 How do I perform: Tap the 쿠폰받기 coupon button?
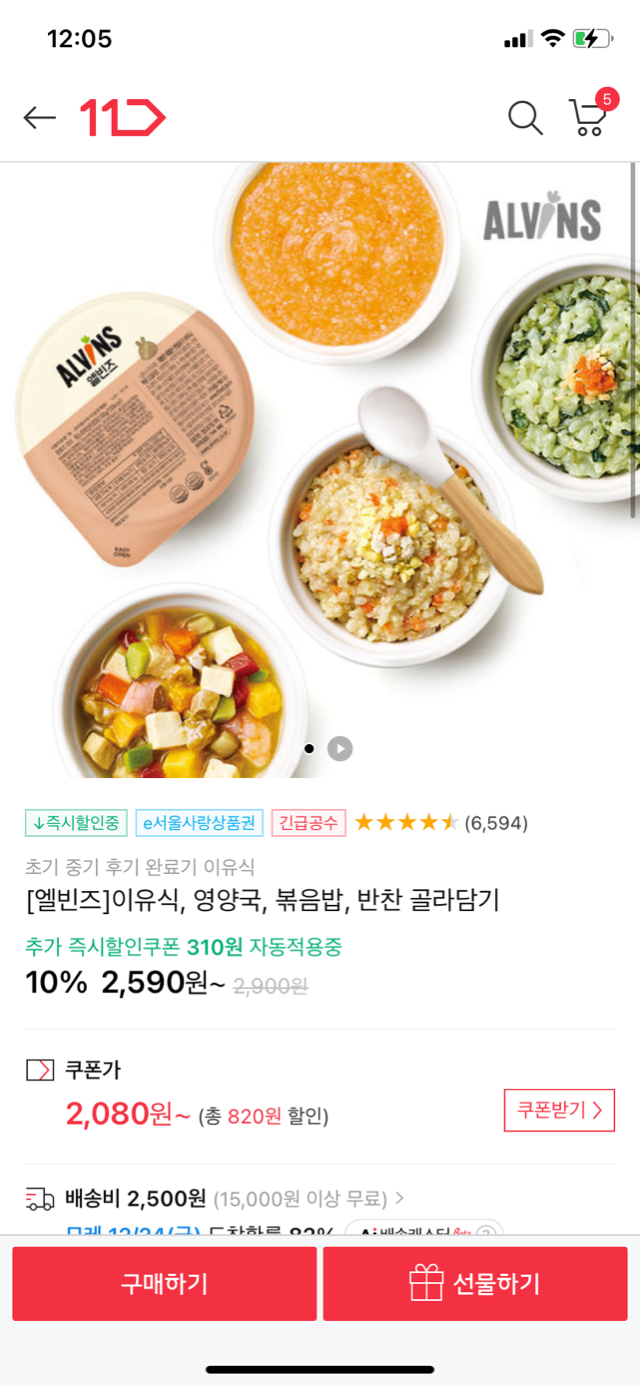(x=559, y=1110)
